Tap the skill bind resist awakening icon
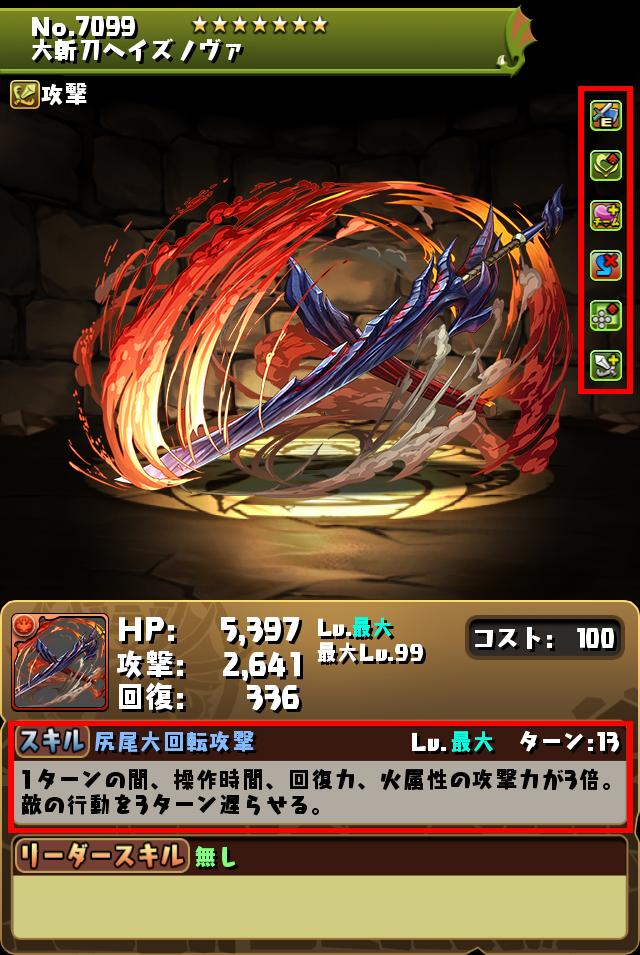The height and width of the screenshot is (955, 640). click(x=606, y=265)
